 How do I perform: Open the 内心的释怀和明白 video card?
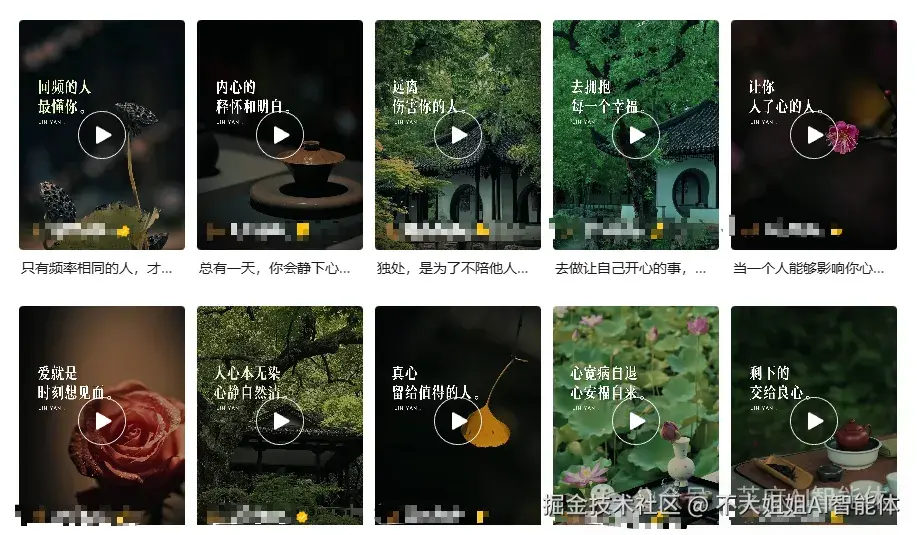tap(280, 135)
